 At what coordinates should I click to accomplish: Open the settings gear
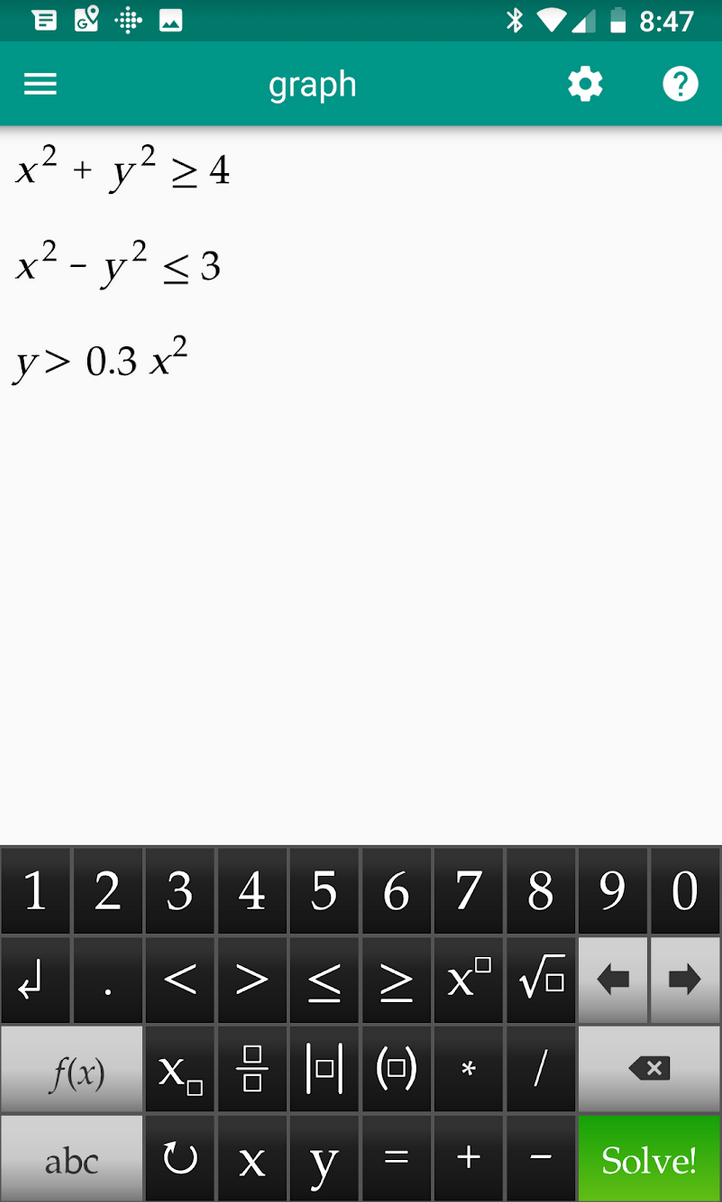pos(585,85)
